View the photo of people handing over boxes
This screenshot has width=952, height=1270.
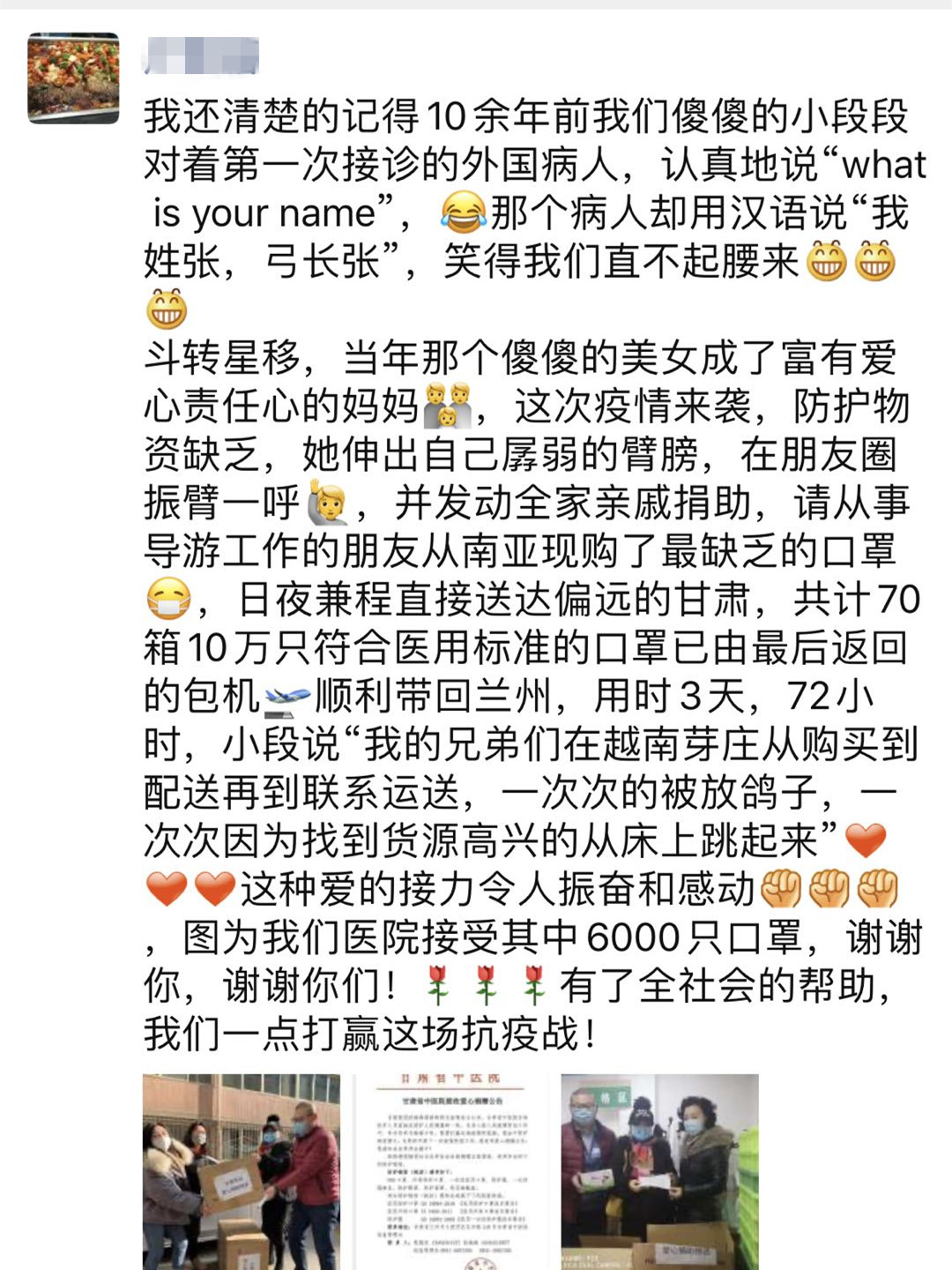click(x=242, y=1171)
